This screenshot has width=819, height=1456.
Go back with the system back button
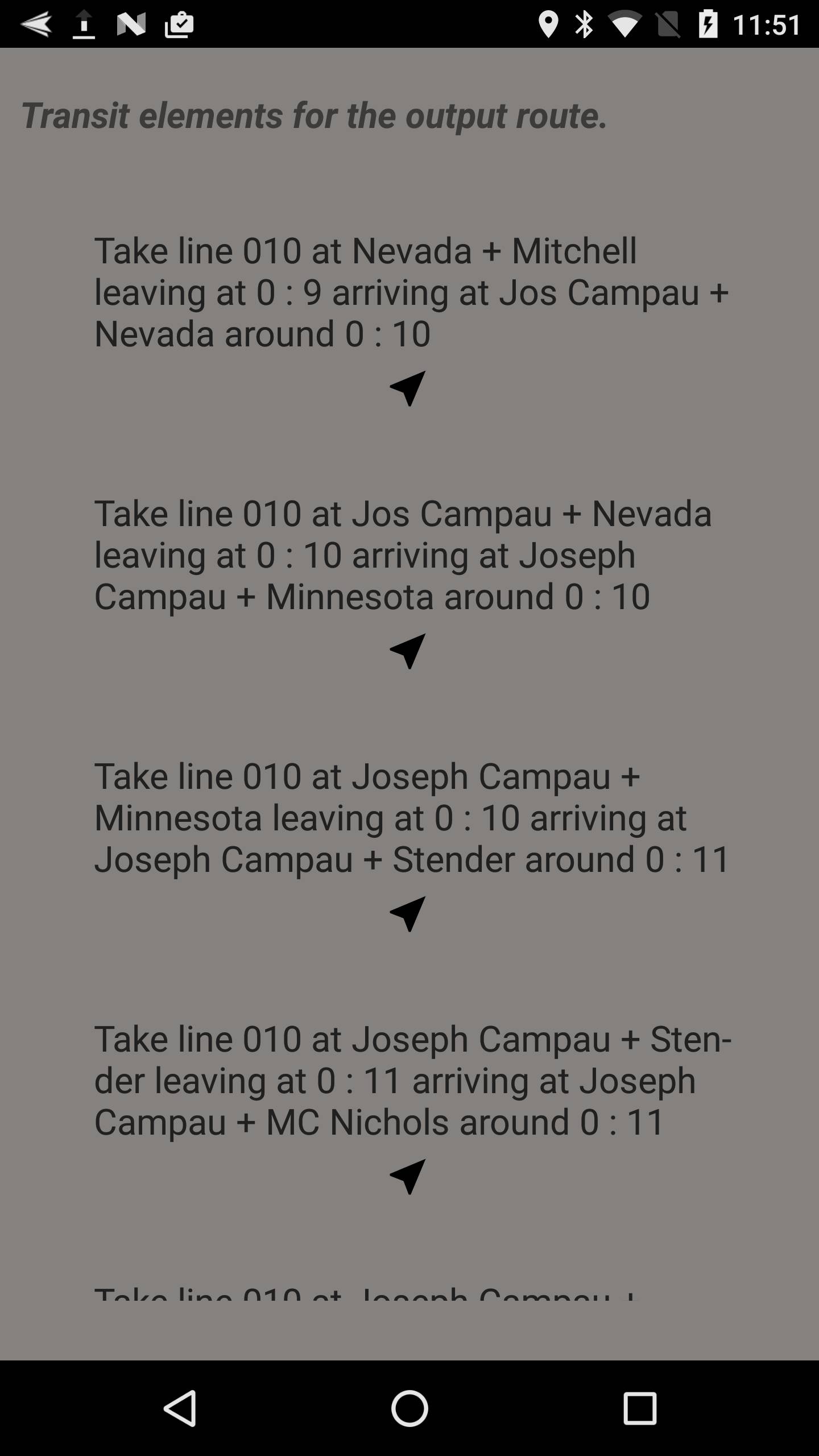click(180, 1408)
